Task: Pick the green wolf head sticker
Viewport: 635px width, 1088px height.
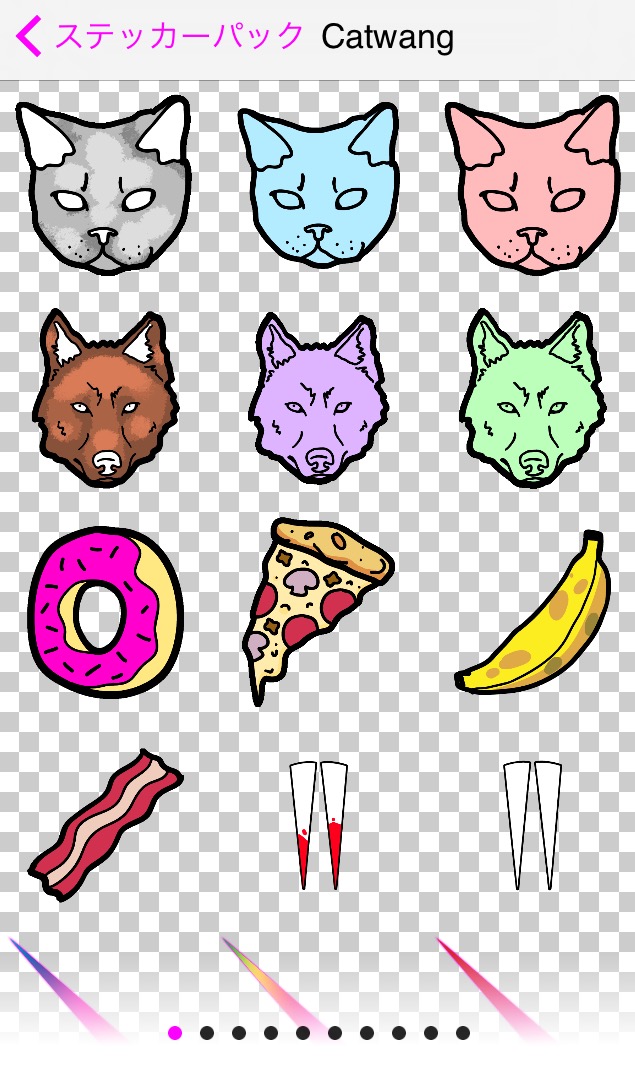Action: [x=532, y=399]
